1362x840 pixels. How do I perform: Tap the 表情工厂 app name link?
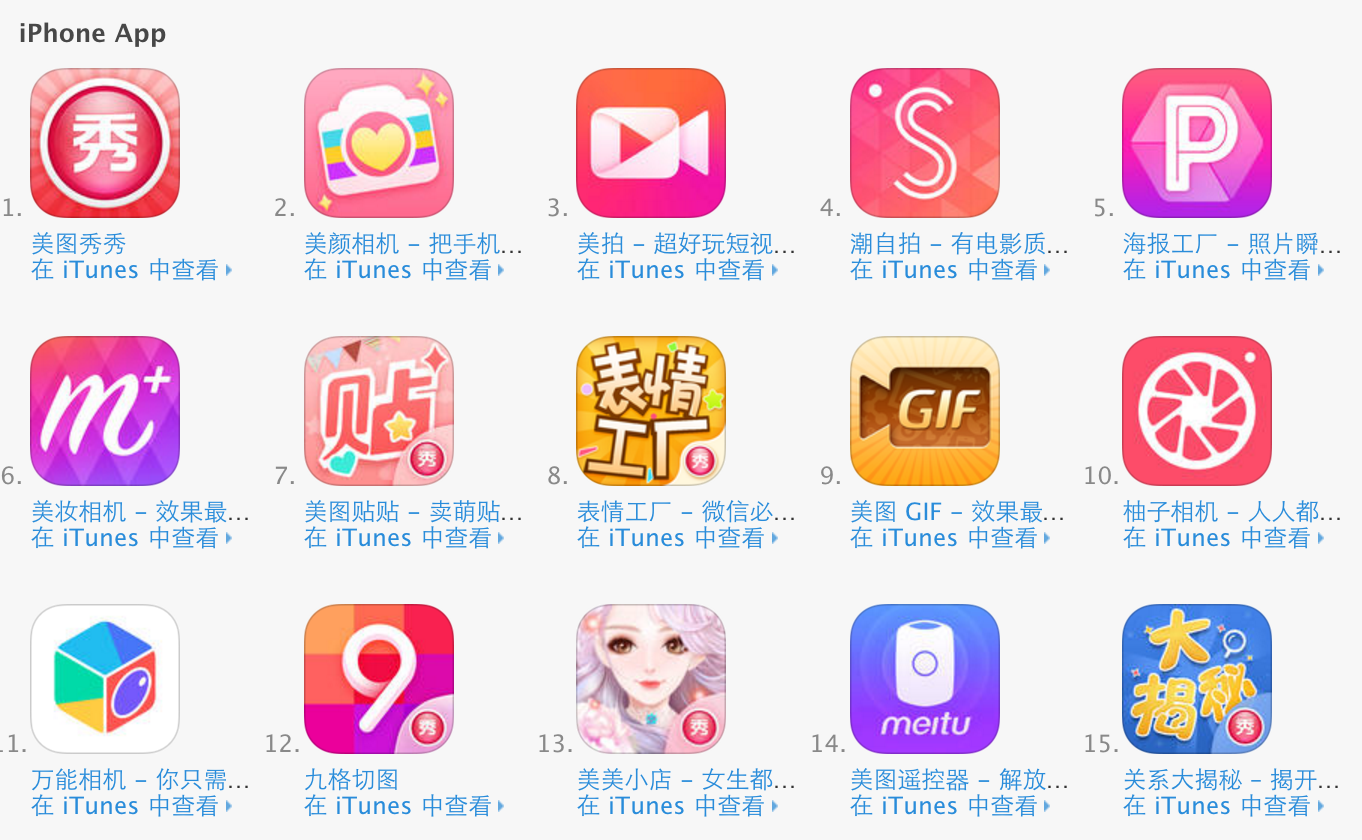click(x=686, y=512)
